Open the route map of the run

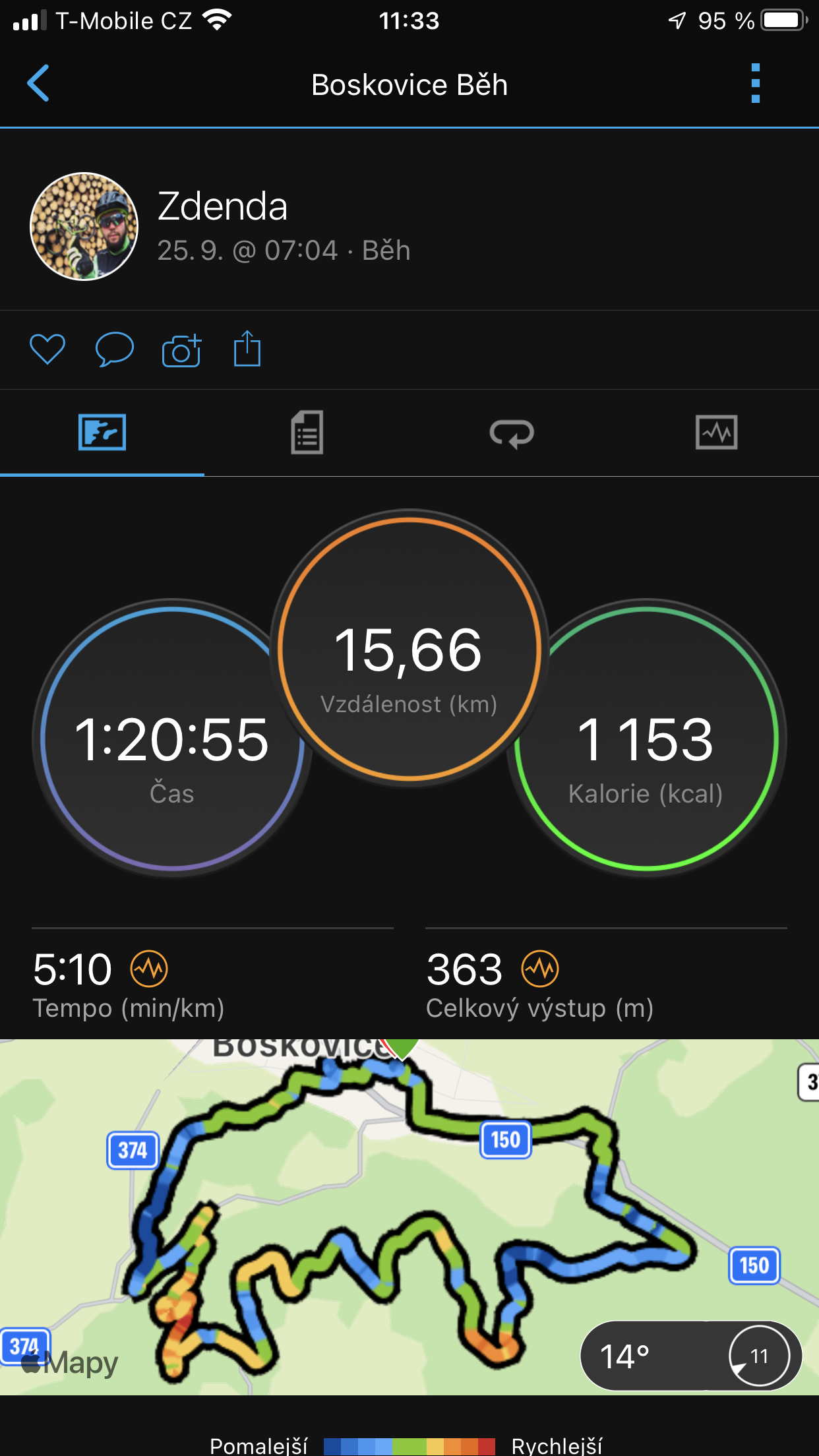[409, 1217]
